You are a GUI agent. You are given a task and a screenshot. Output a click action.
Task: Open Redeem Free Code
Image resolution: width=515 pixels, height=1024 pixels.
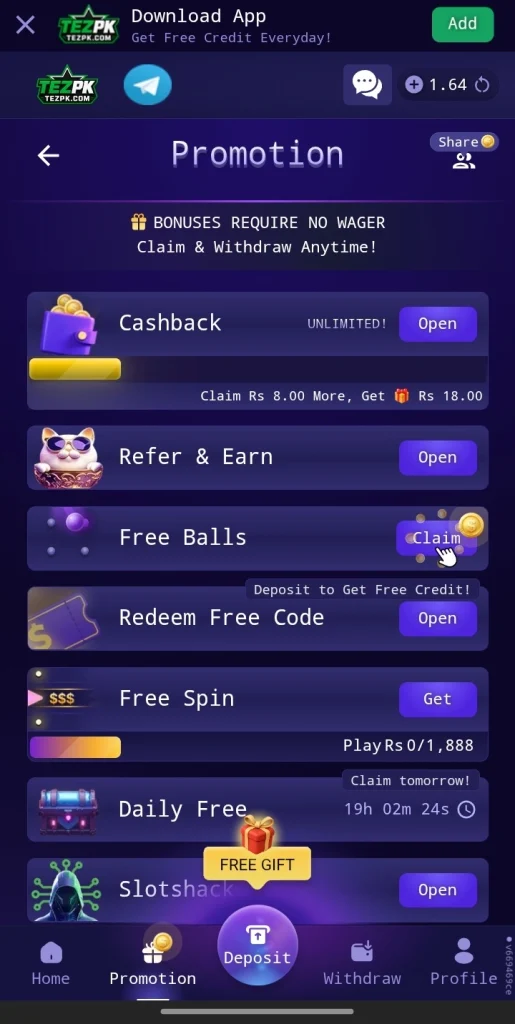coord(437,618)
